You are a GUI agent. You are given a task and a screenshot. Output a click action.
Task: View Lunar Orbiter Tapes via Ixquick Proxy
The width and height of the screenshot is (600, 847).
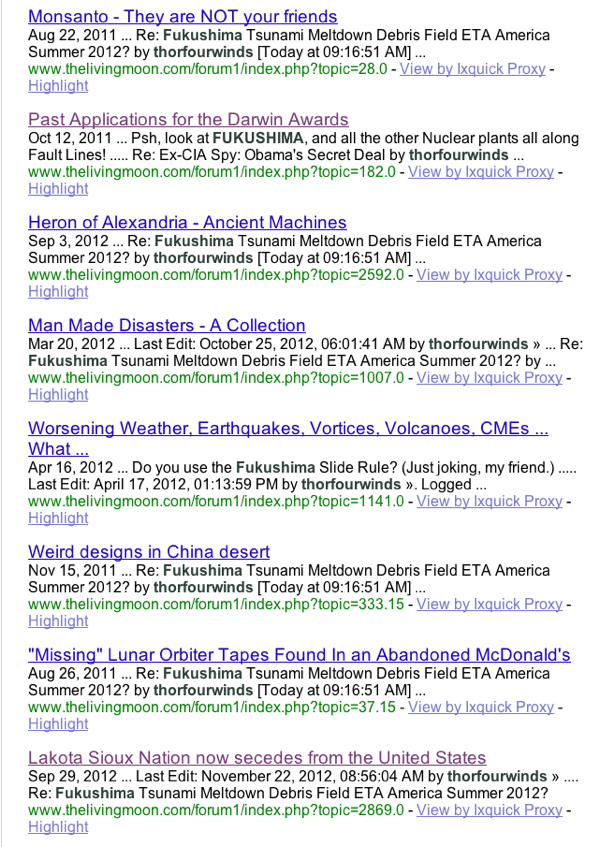pos(481,707)
